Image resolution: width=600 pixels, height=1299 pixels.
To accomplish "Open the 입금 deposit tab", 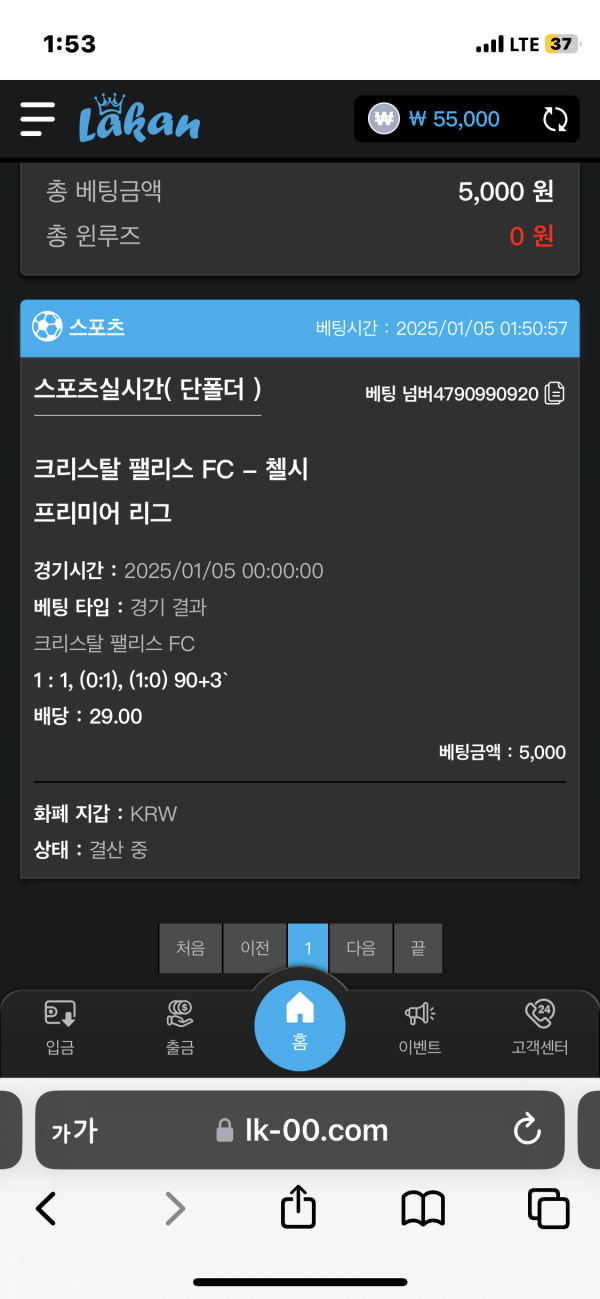I will point(60,1028).
